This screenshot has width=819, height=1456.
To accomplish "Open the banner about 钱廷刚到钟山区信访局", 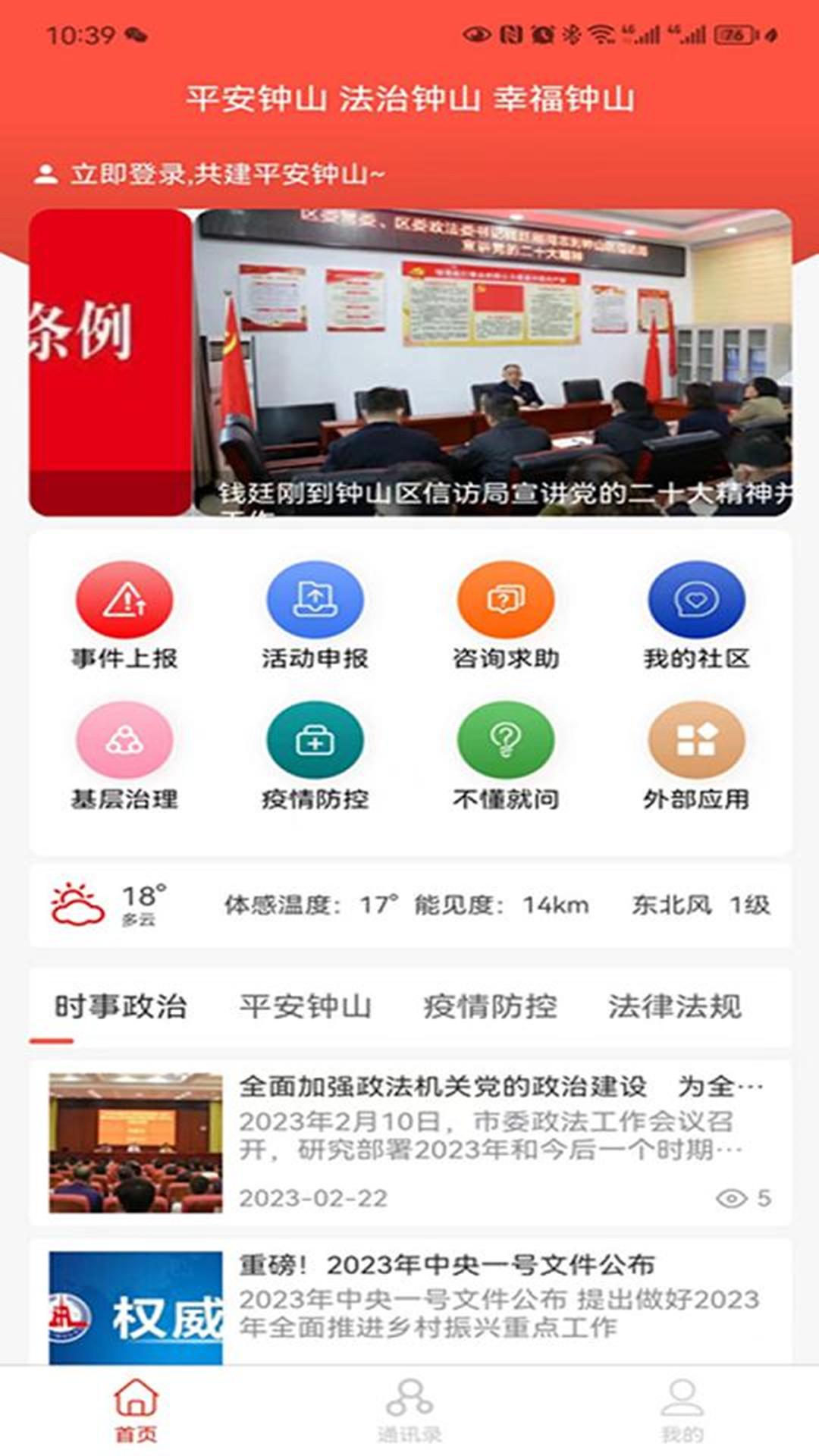I will 493,362.
